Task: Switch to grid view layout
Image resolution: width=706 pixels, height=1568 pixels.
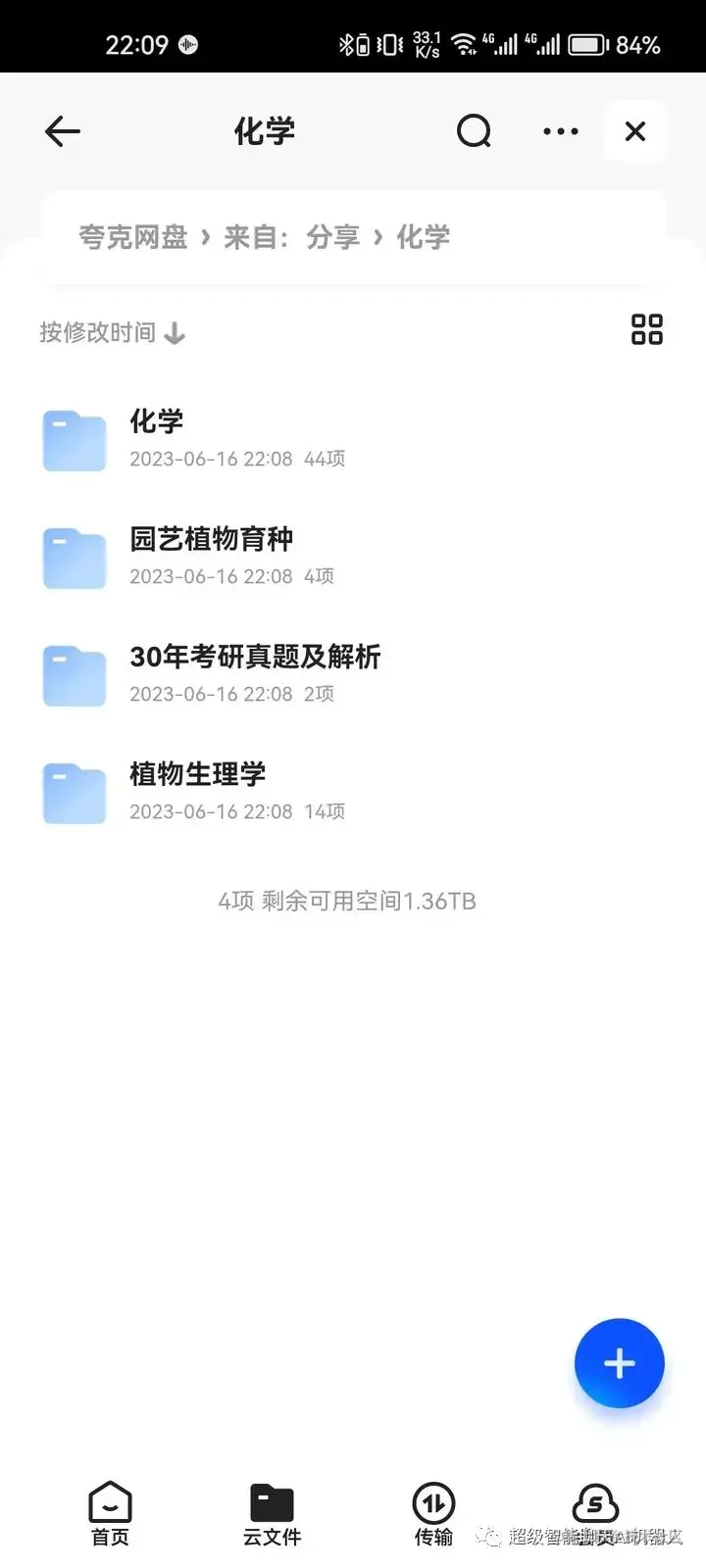Action: (646, 329)
